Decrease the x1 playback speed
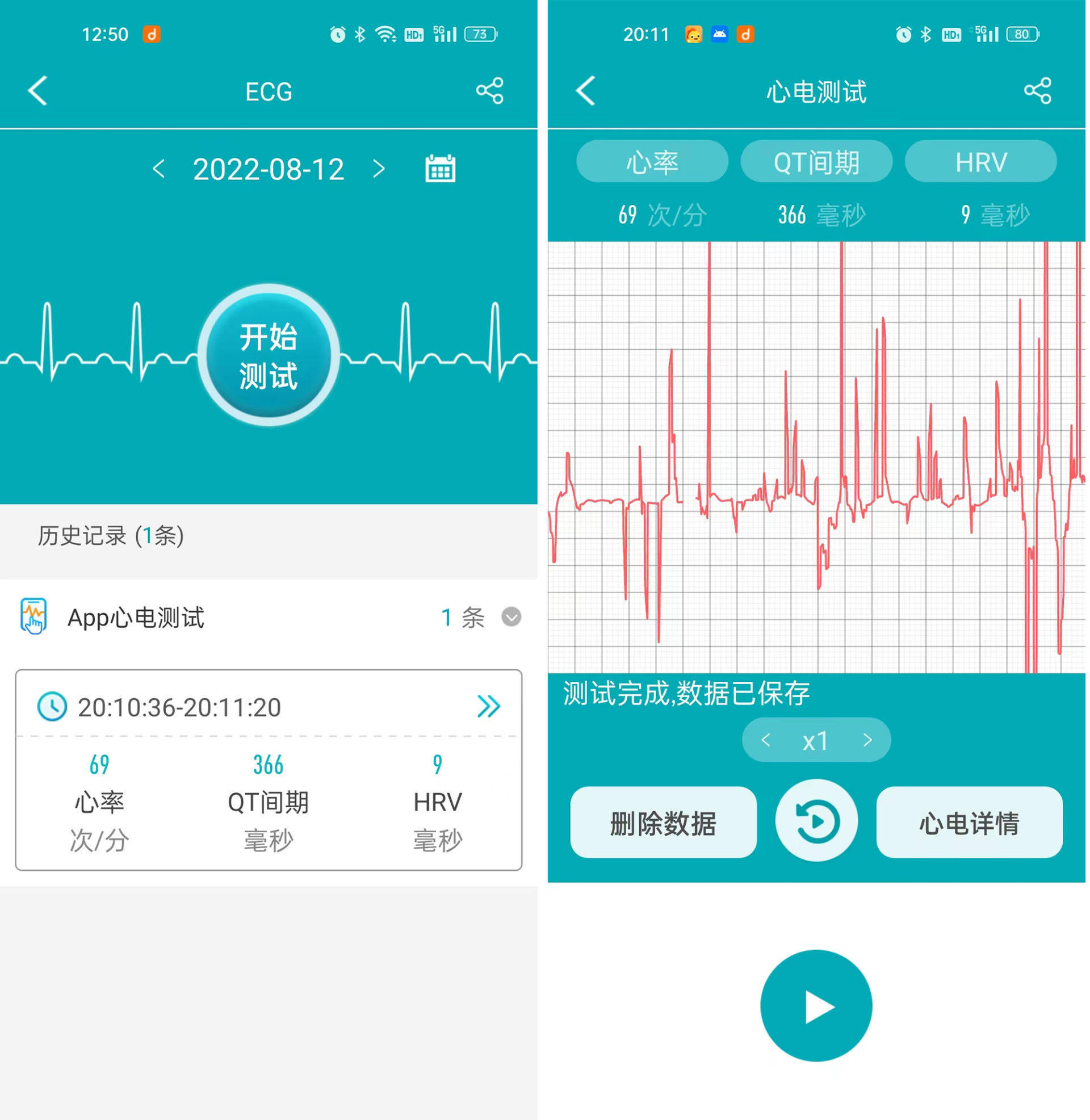 coord(765,740)
